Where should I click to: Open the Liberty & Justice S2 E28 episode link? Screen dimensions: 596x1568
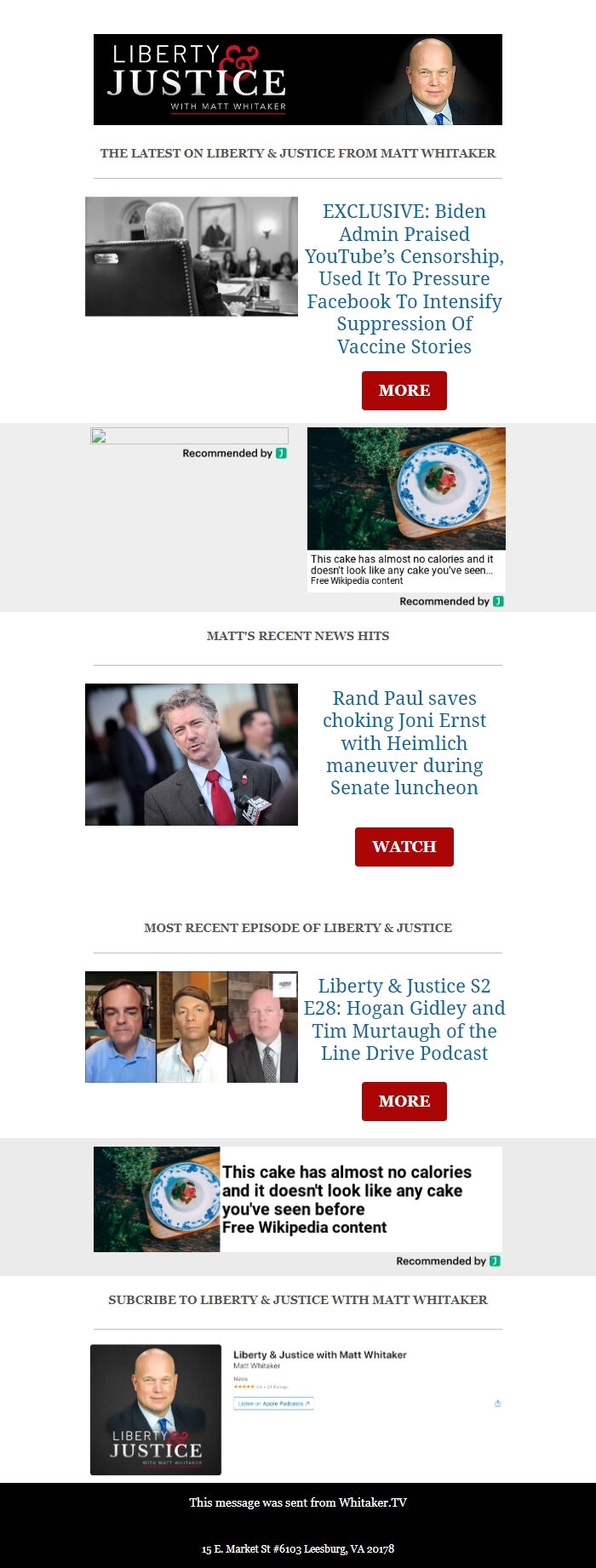404,1019
